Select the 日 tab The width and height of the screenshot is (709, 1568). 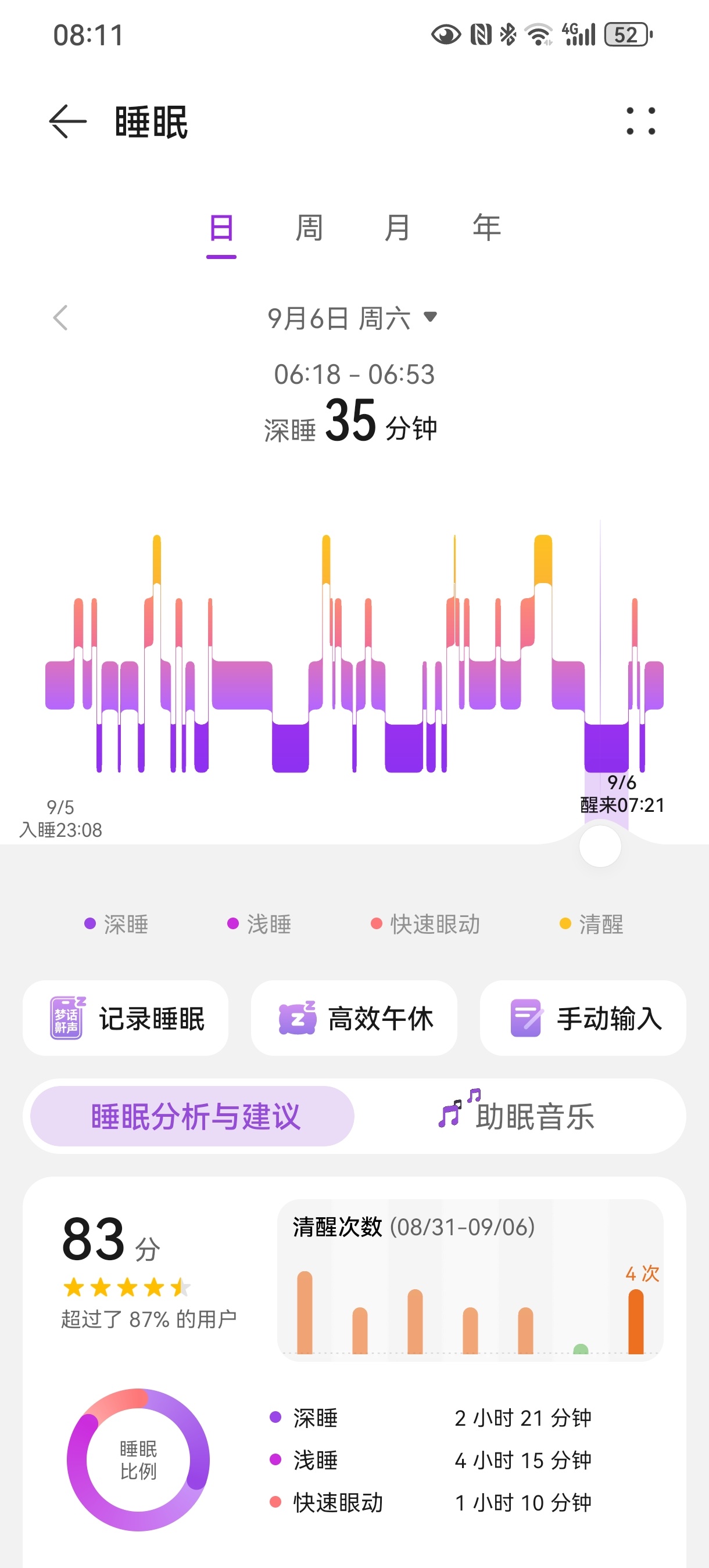coord(221,229)
